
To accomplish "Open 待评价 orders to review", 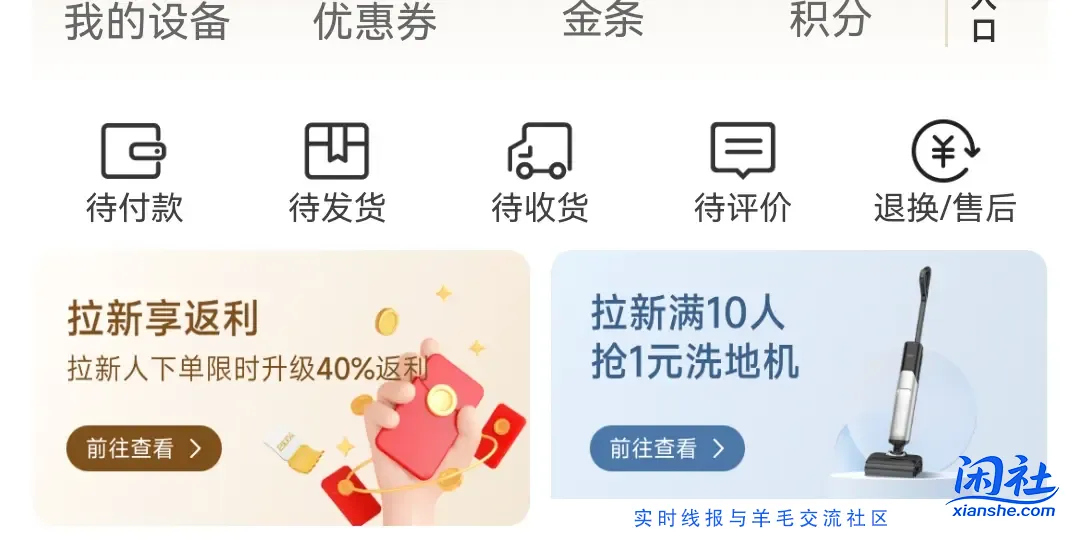I will (x=743, y=172).
